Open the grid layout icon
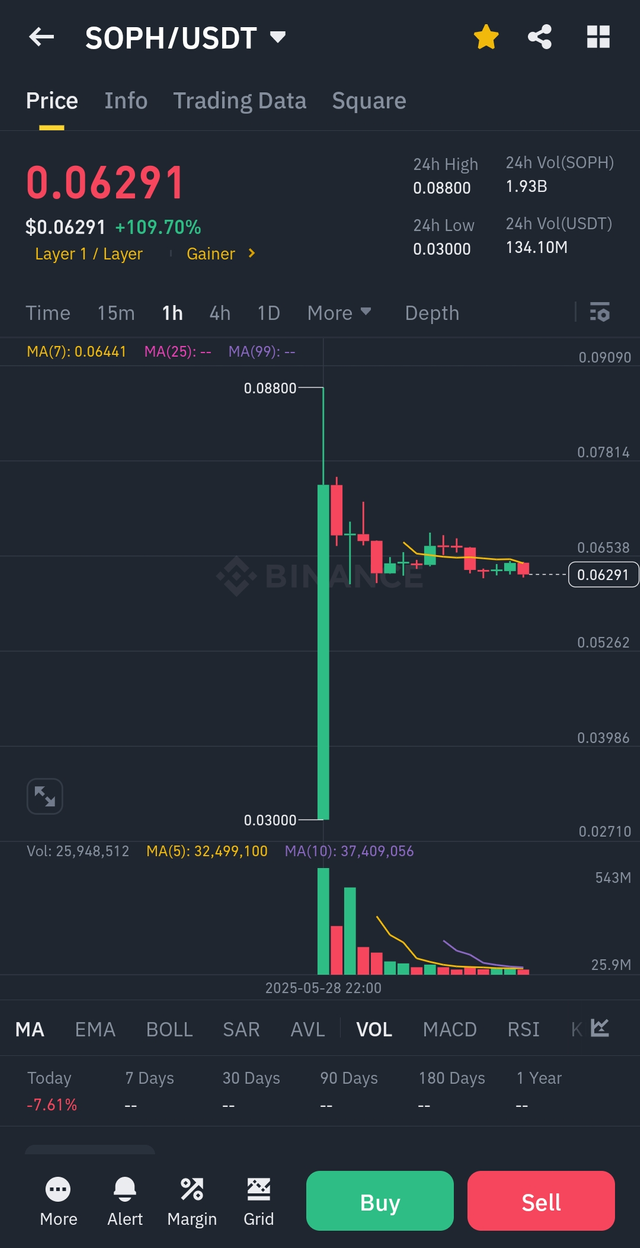 [598, 38]
